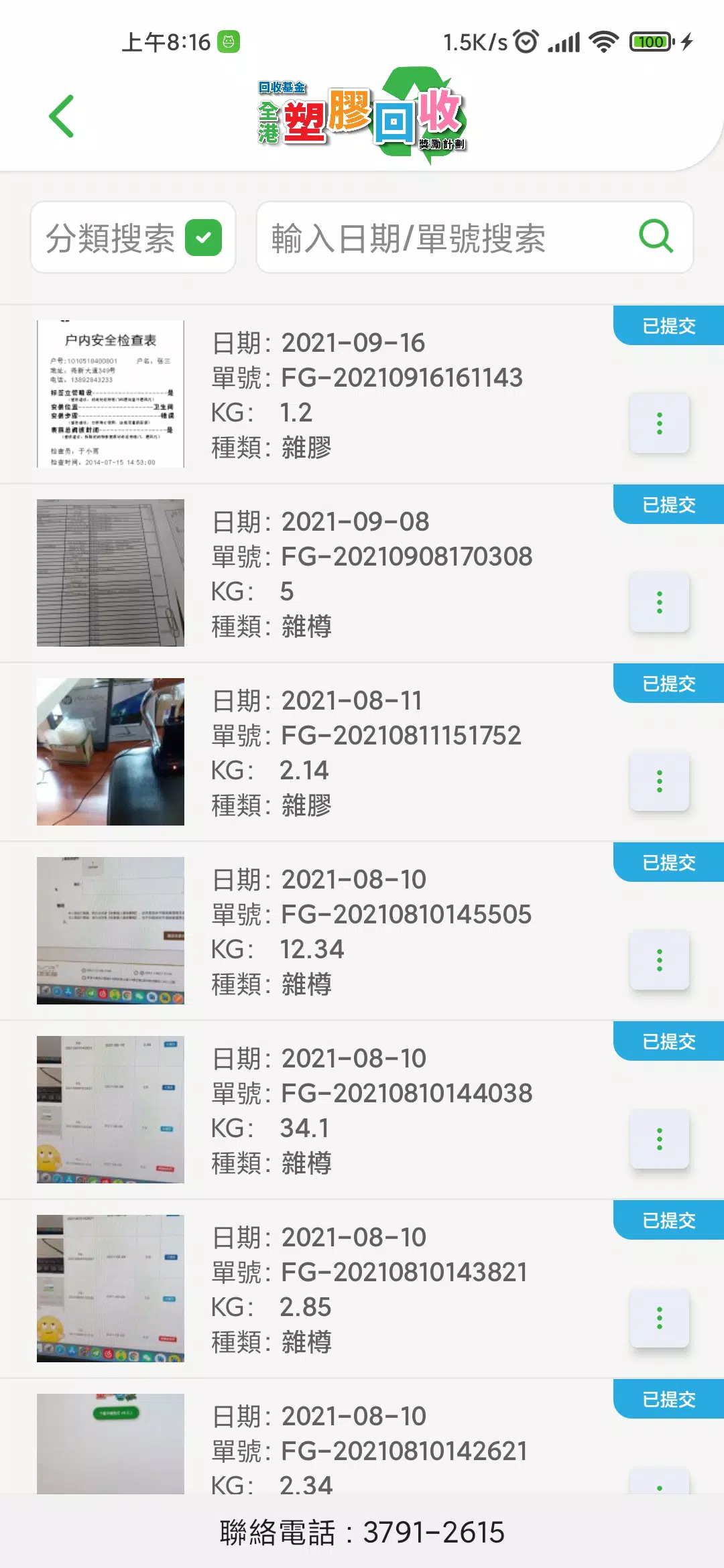Open options menu for FG-20210811151752
724x1568 pixels.
point(659,781)
